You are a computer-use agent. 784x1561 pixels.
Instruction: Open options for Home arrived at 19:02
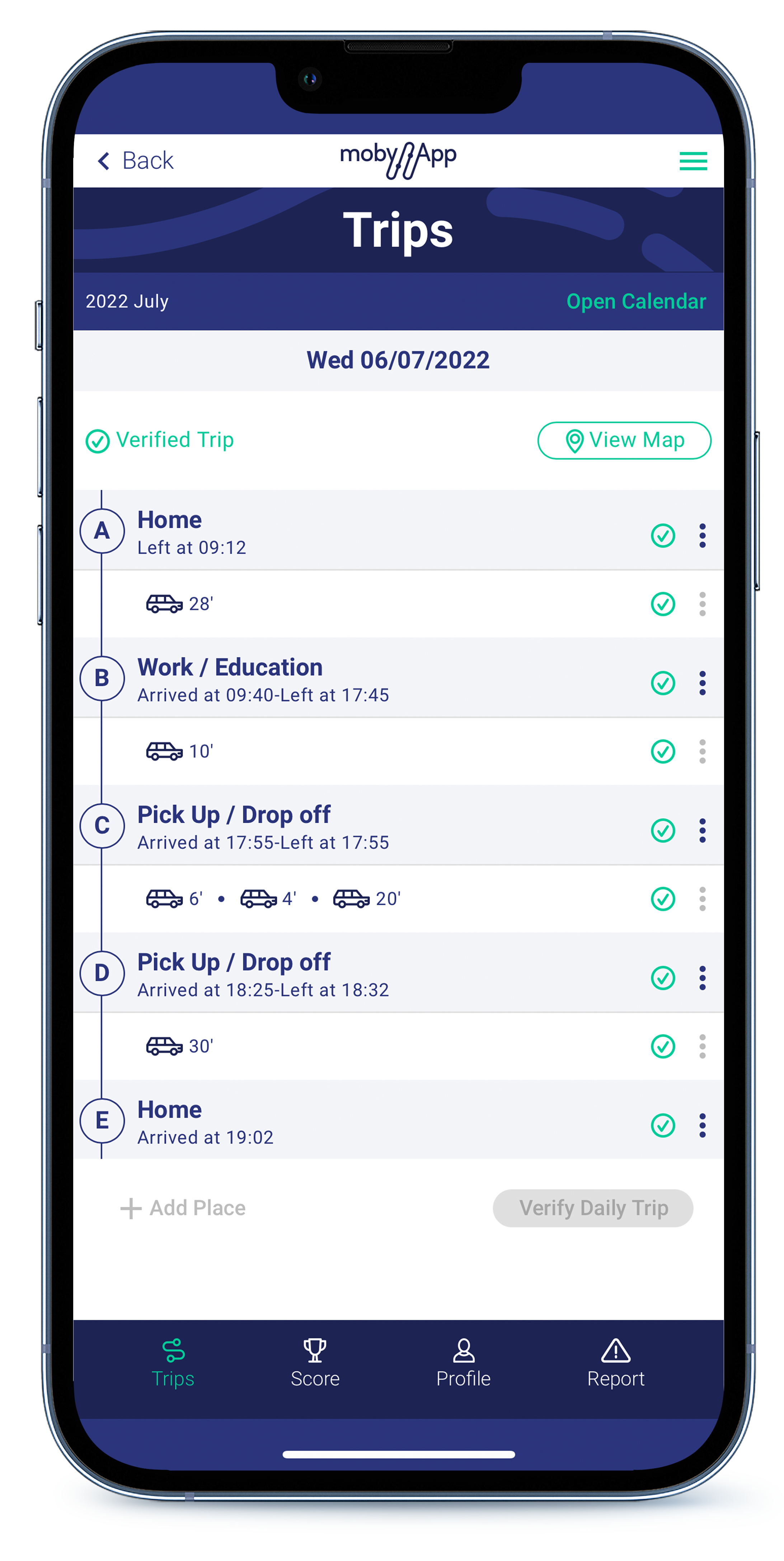pyautogui.click(x=702, y=1125)
